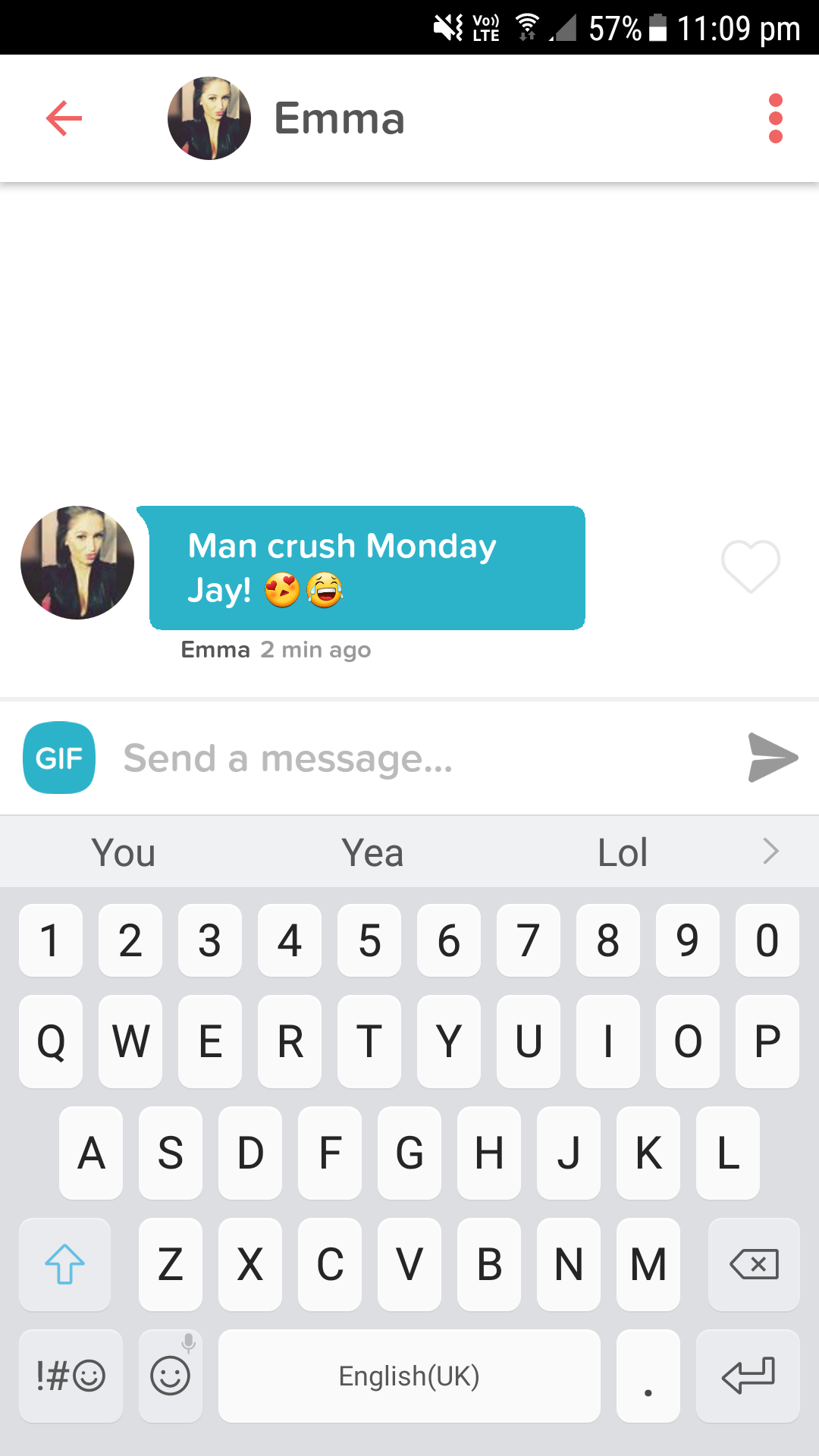The image size is (819, 1456).
Task: Go back from Emma's chat
Action: [64, 118]
